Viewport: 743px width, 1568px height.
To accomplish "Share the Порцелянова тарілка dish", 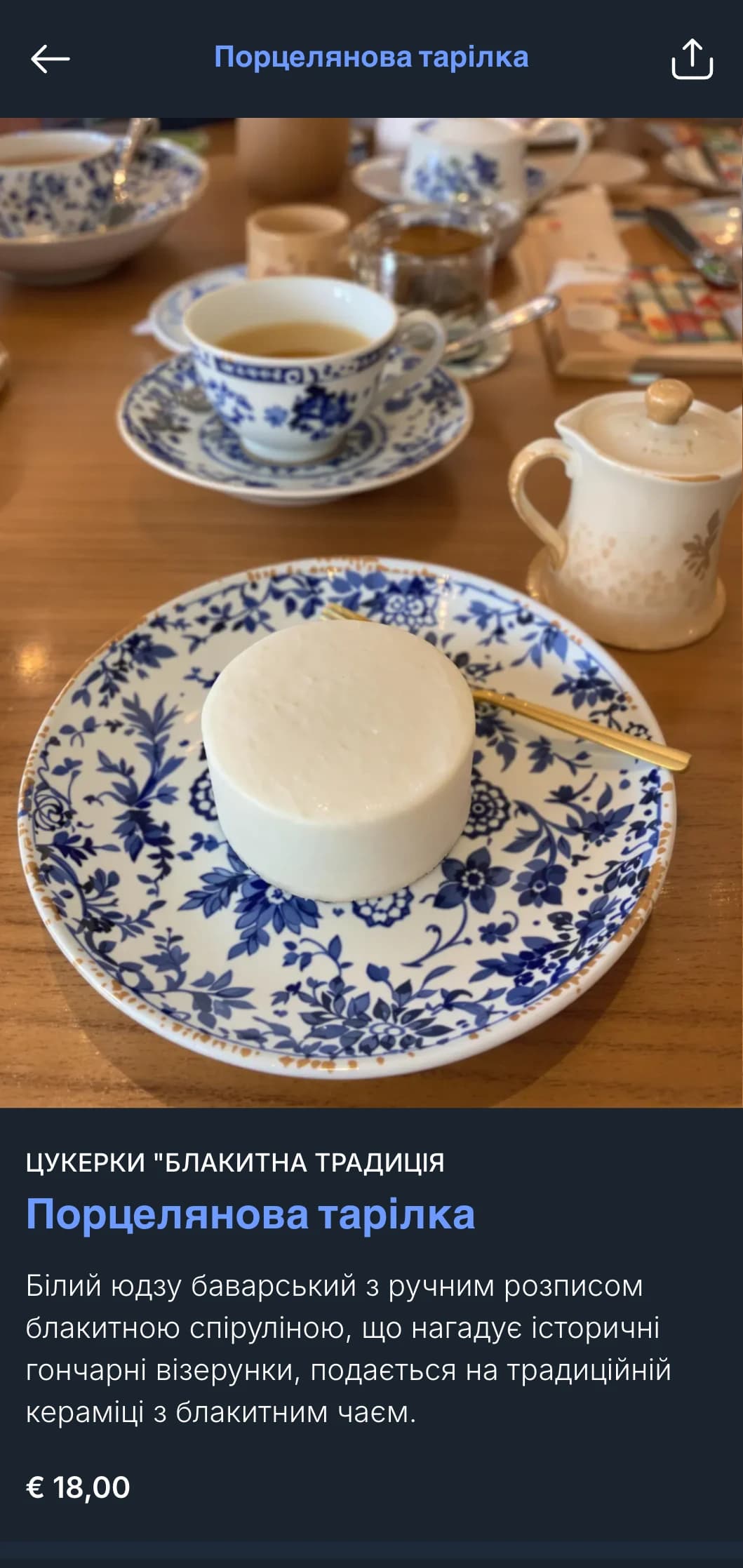I will (x=692, y=59).
